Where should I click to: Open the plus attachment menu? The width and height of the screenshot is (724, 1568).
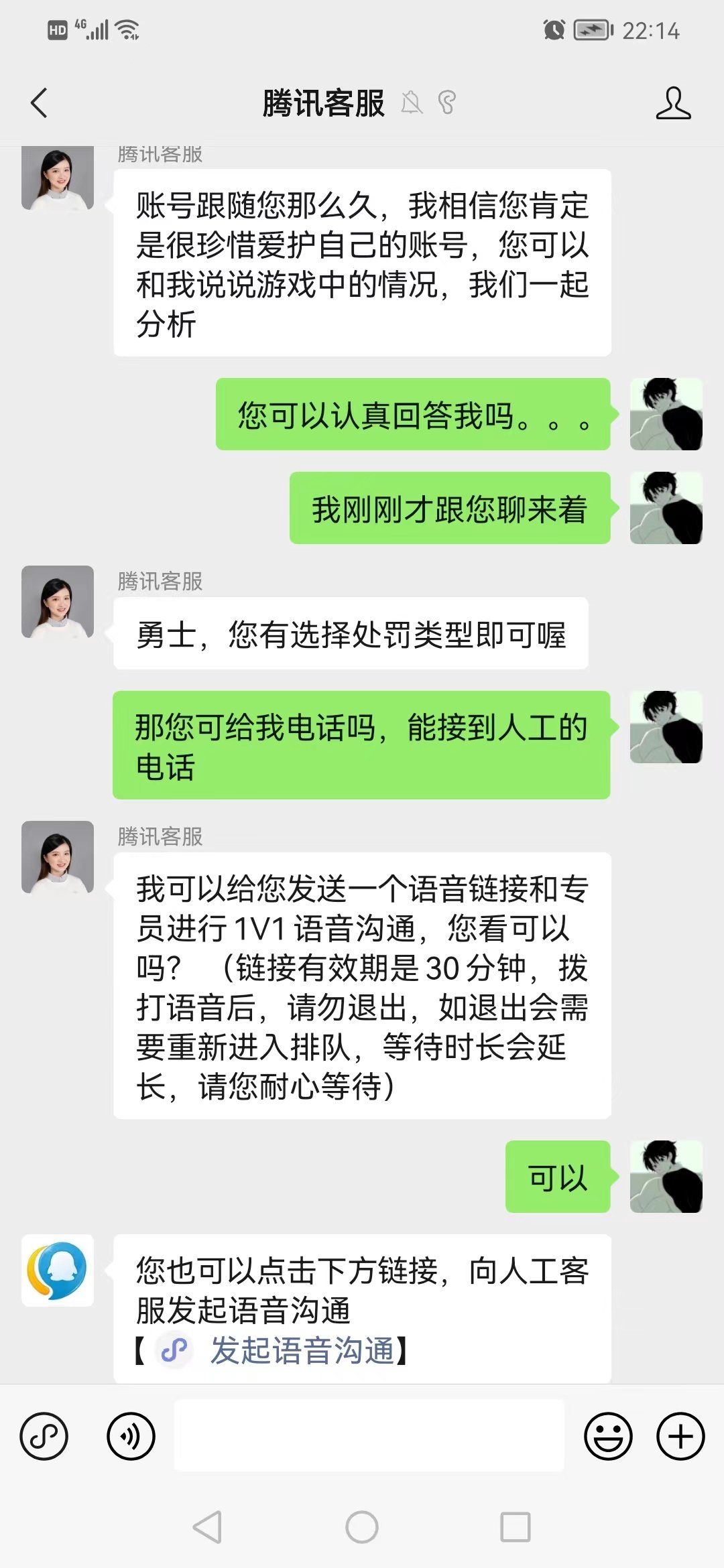[x=680, y=1436]
